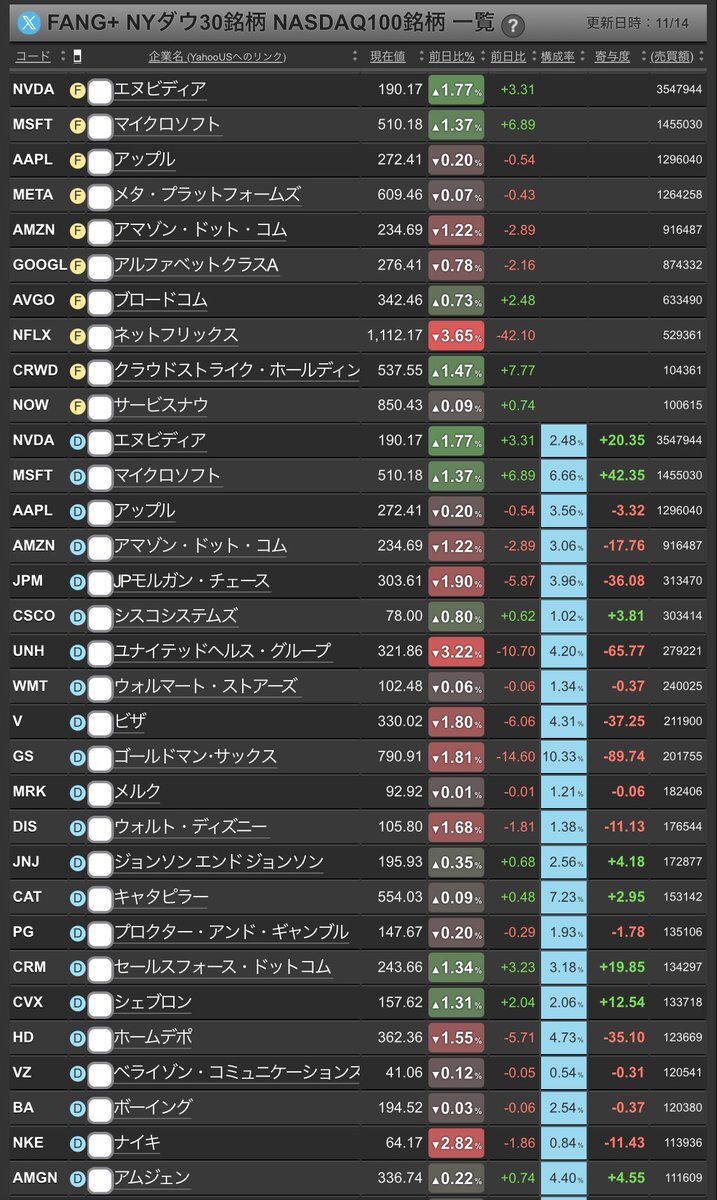Screen dimensions: 717x1200
Task: Check the box beside サービスナウ
Action: click(x=99, y=406)
